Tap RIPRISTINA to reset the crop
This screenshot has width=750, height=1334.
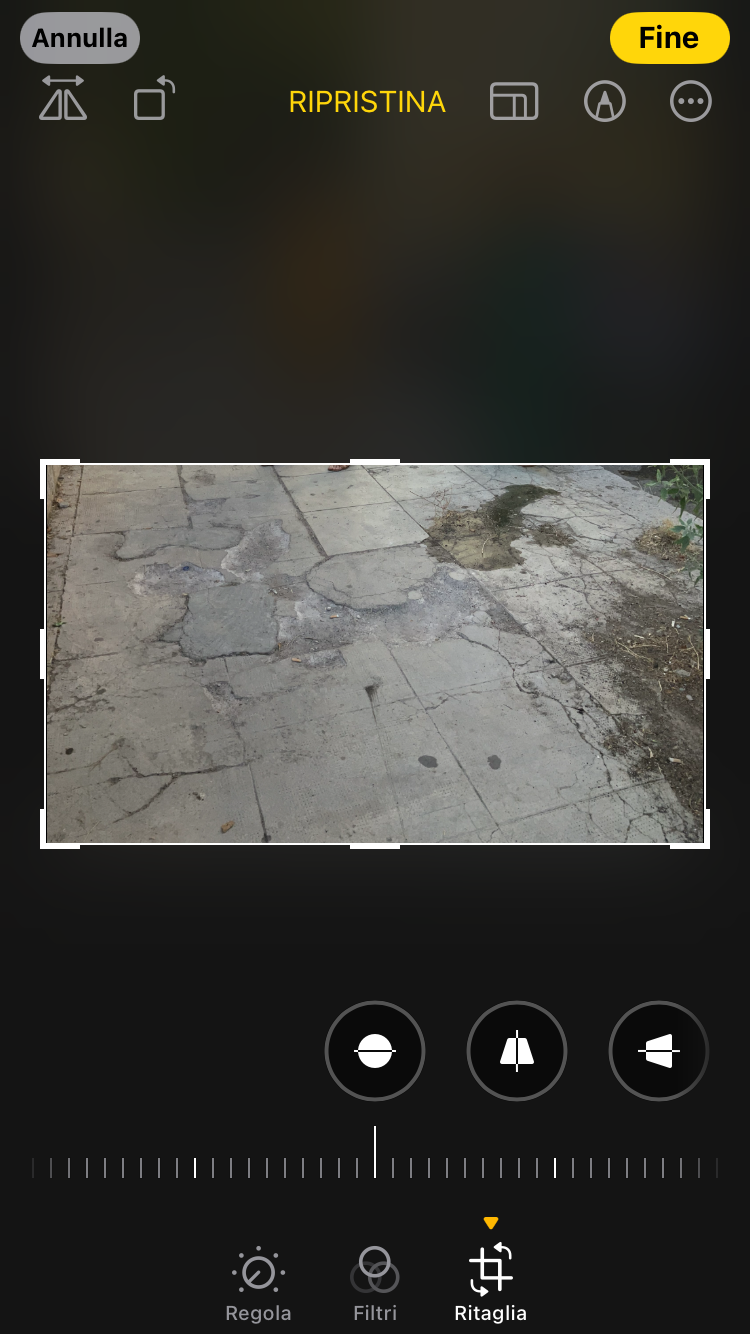[367, 102]
